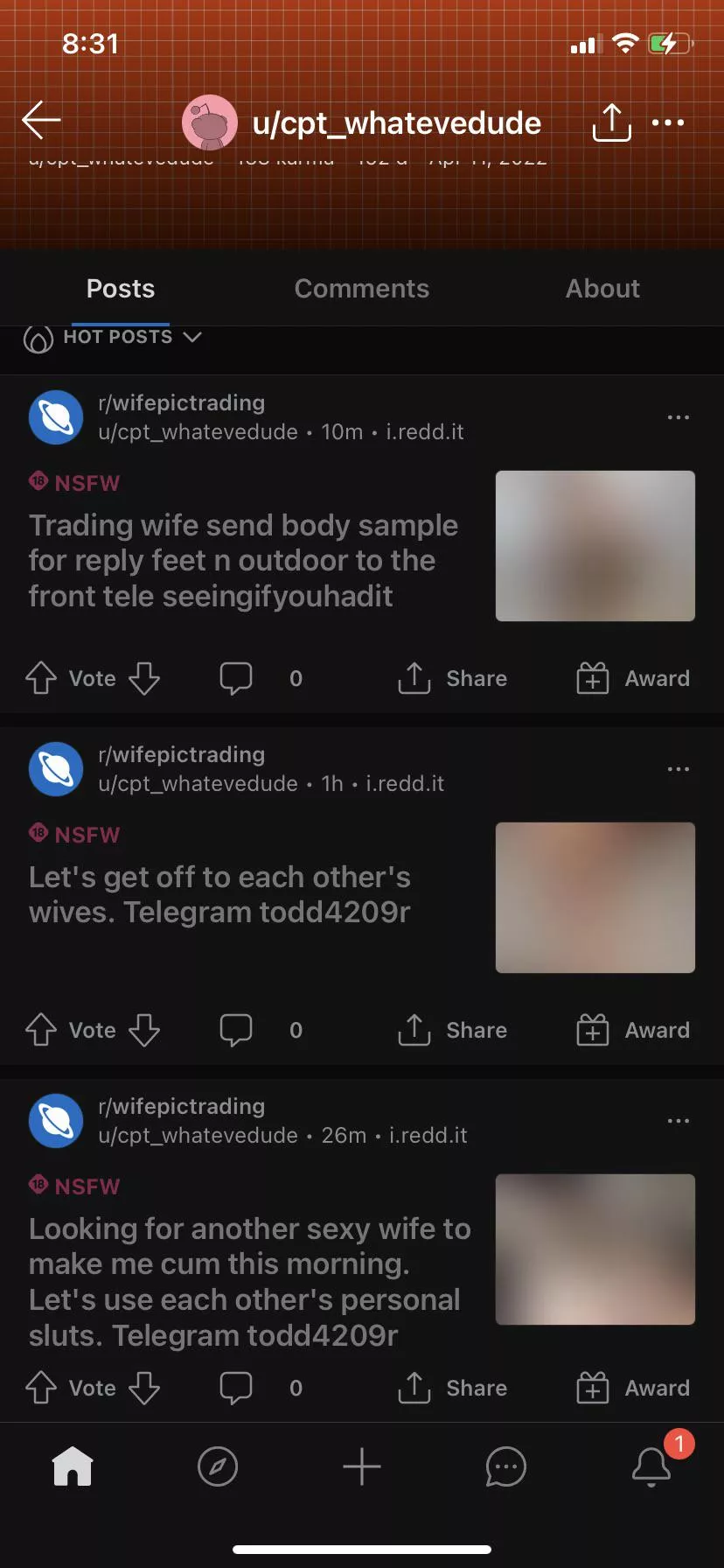Upvote the post from 10m ago
The image size is (724, 1568).
pos(41,678)
